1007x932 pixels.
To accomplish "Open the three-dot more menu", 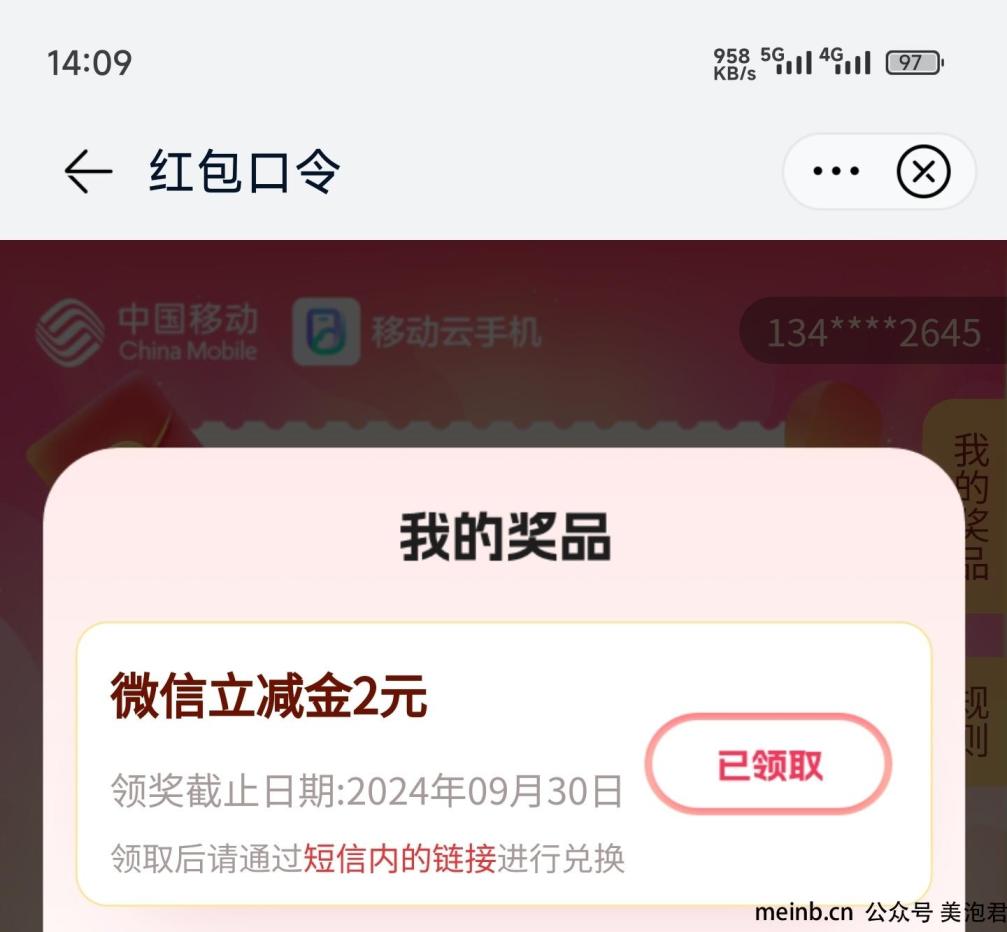I will coord(836,172).
